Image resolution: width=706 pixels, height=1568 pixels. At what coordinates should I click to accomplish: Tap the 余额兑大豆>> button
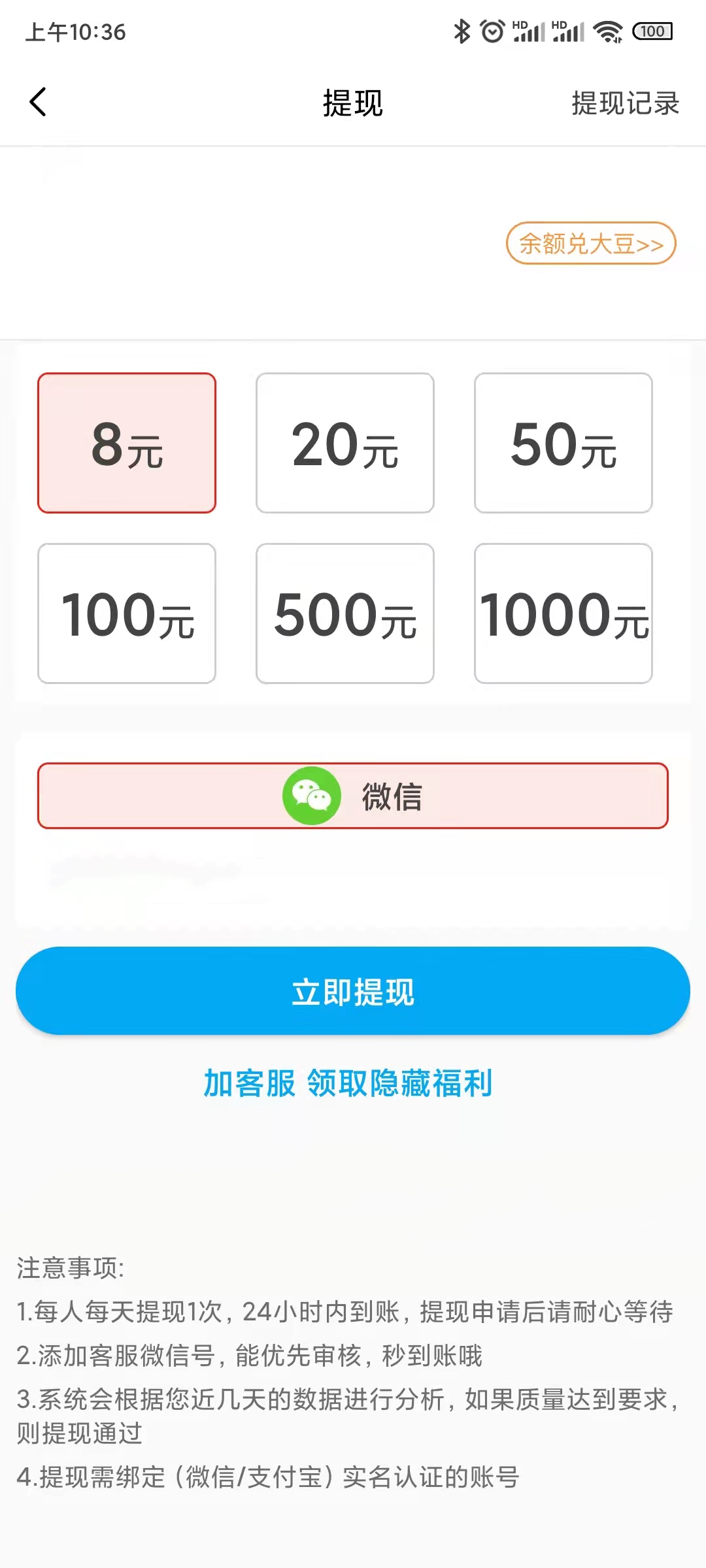point(591,244)
